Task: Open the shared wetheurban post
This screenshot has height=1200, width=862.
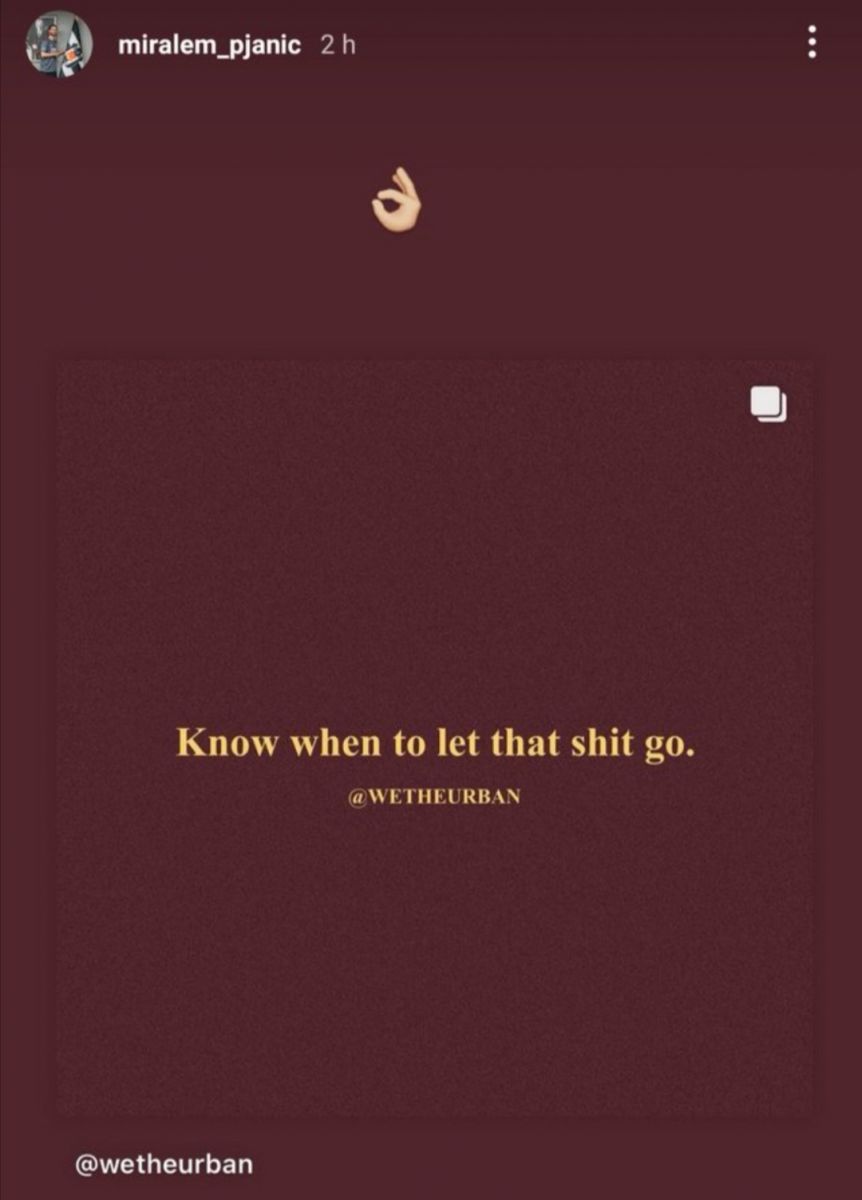Action: [434, 738]
